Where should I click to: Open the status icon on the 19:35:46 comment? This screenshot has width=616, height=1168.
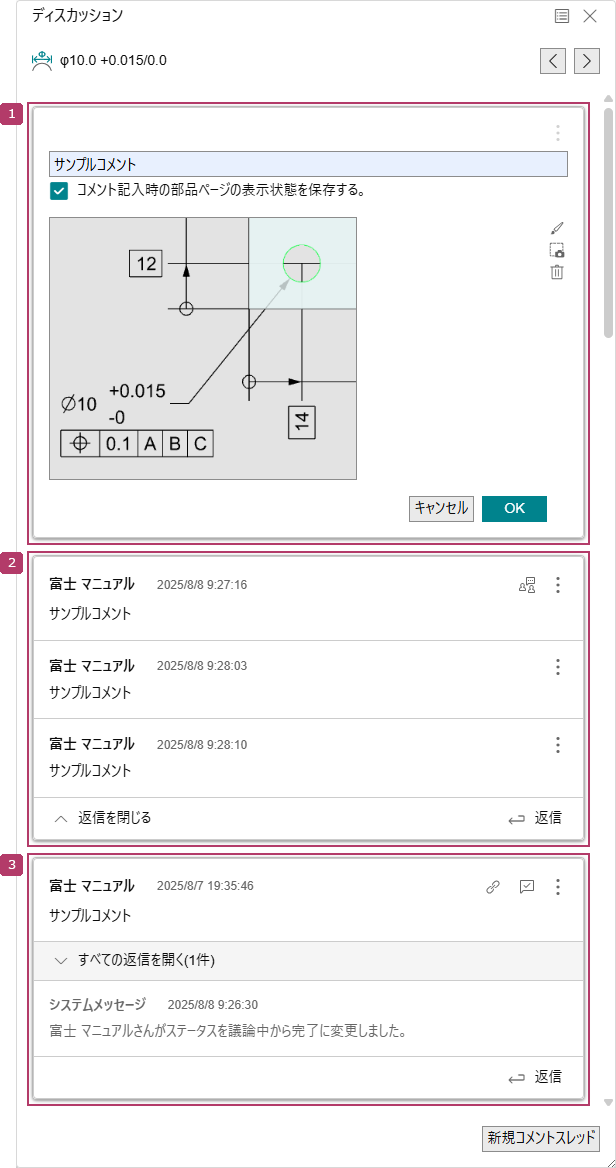pyautogui.click(x=527, y=886)
